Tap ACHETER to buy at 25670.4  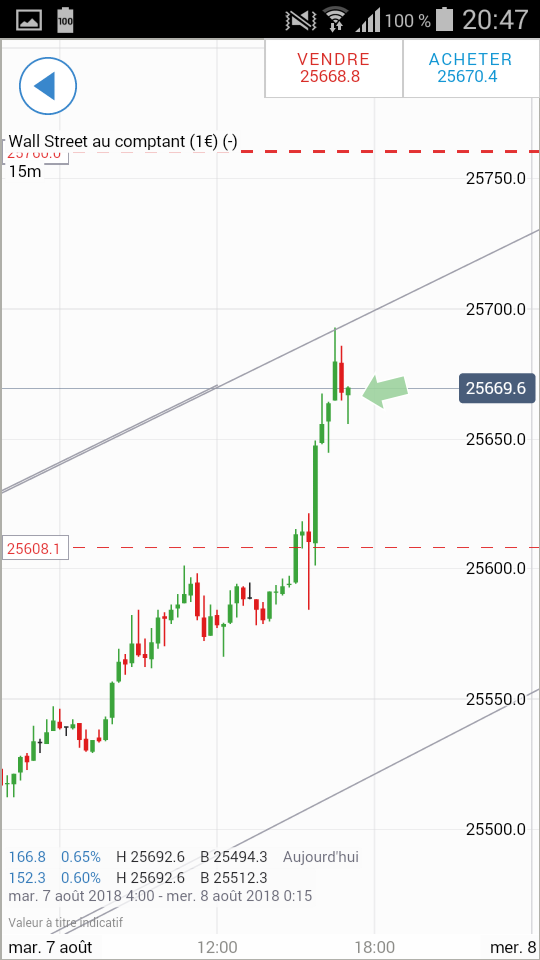pos(471,68)
